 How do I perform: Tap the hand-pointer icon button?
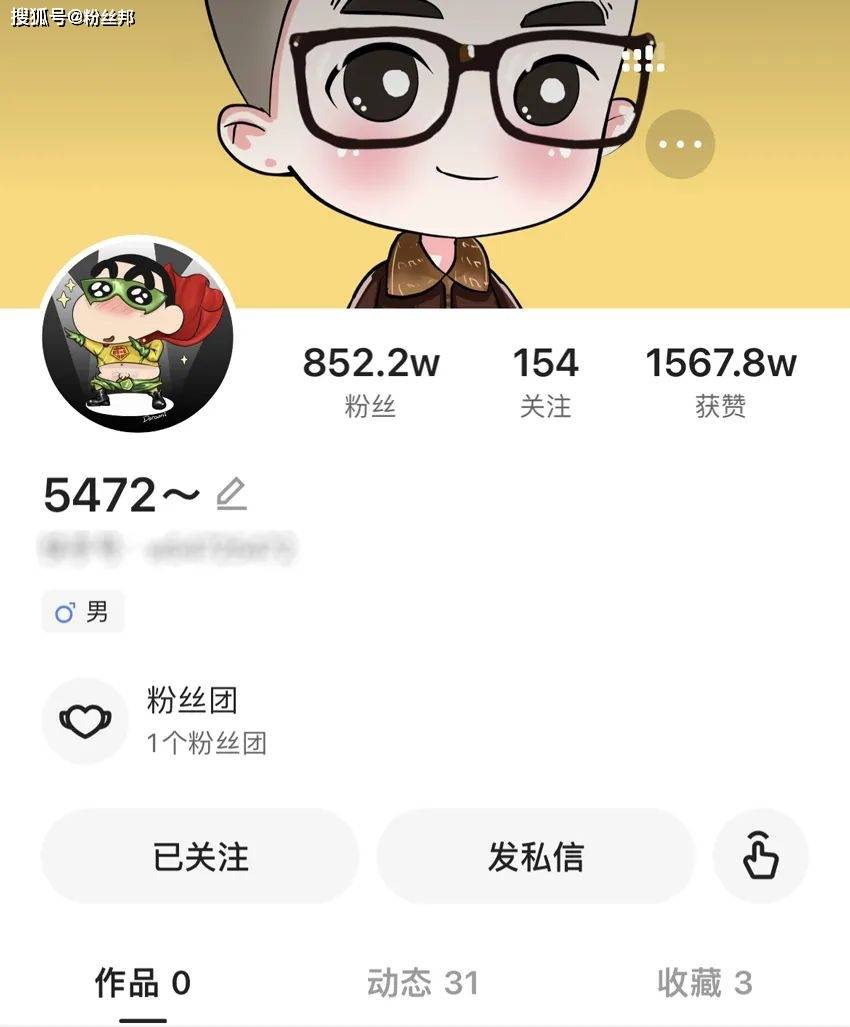760,857
